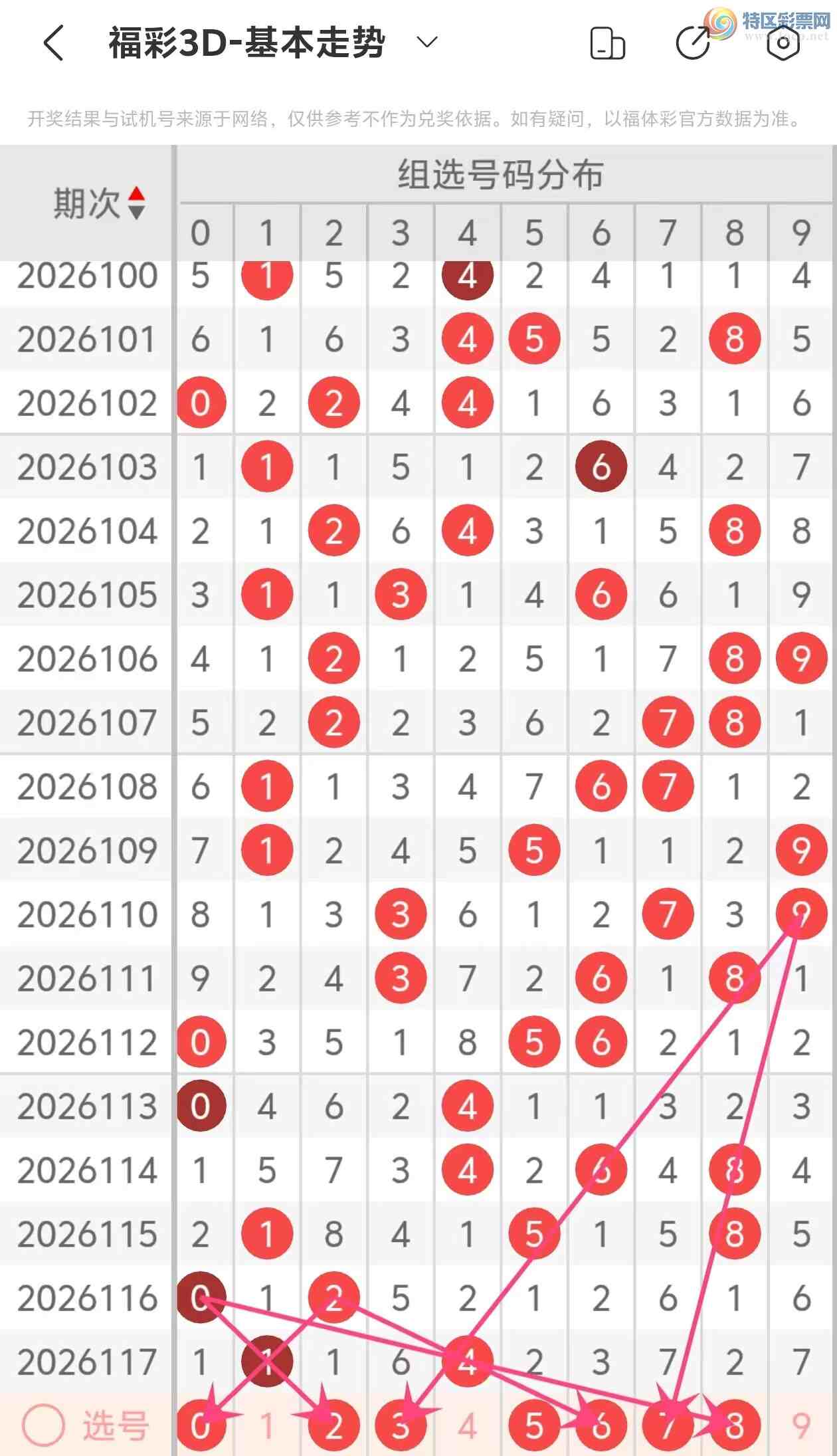Go back using the top-left arrow

(54, 44)
